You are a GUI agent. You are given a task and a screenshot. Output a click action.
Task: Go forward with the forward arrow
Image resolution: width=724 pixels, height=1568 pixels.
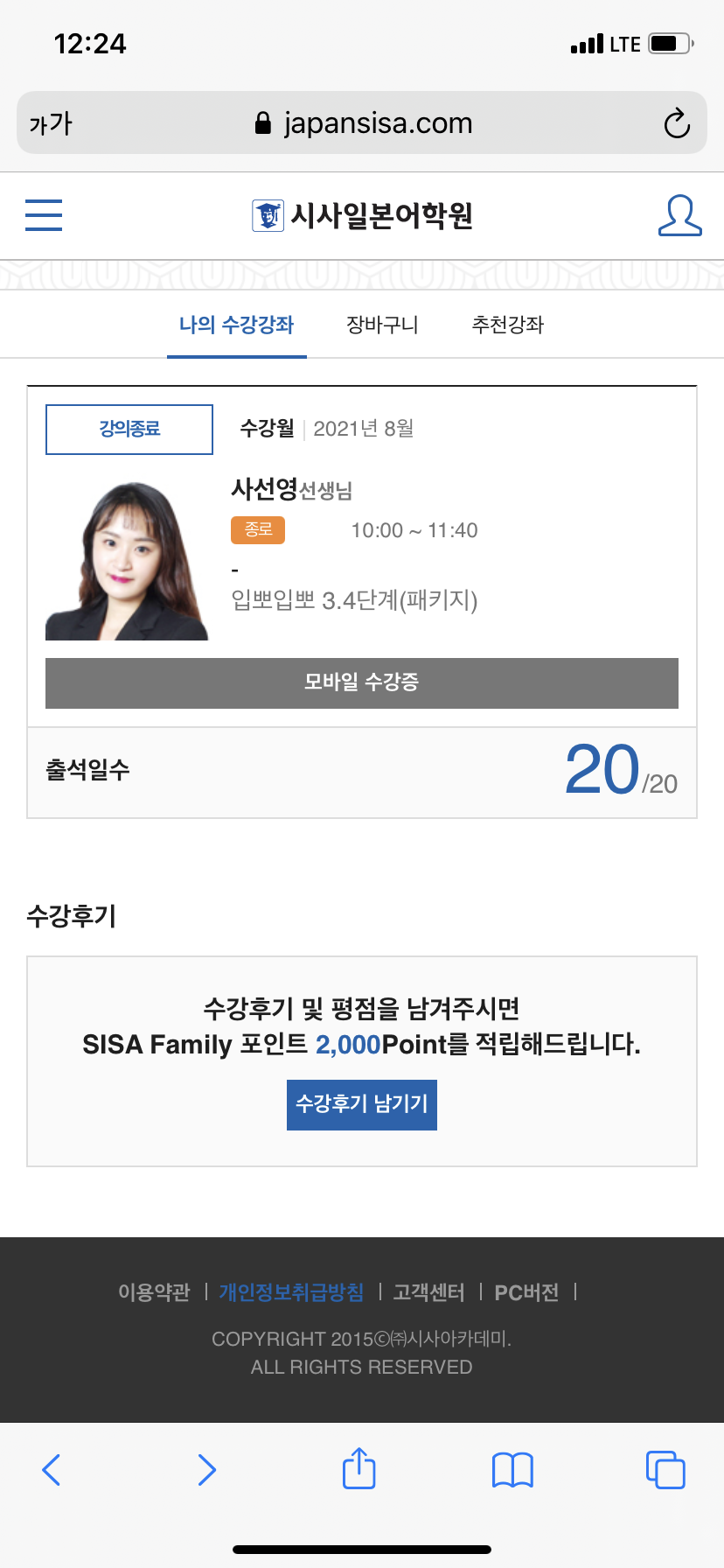[207, 1470]
